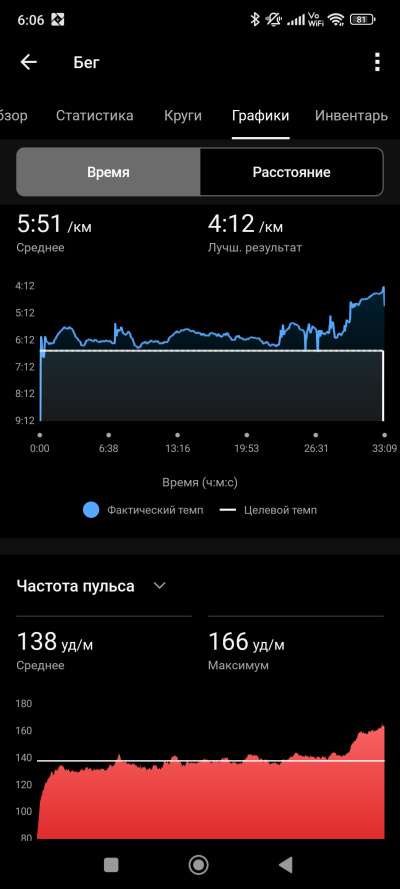Switch to the Статистика tab
The width and height of the screenshot is (400, 889).
[95, 116]
